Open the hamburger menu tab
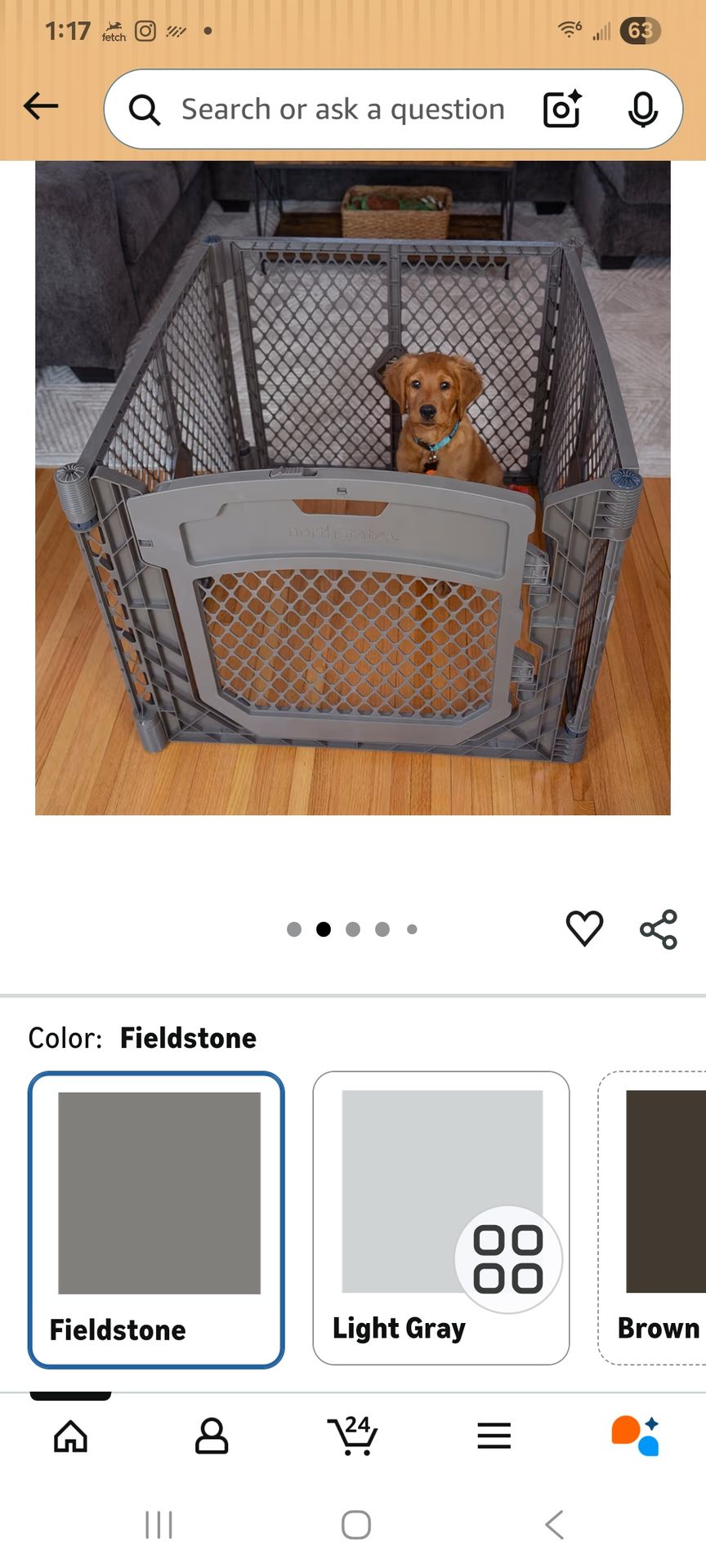 point(494,1437)
